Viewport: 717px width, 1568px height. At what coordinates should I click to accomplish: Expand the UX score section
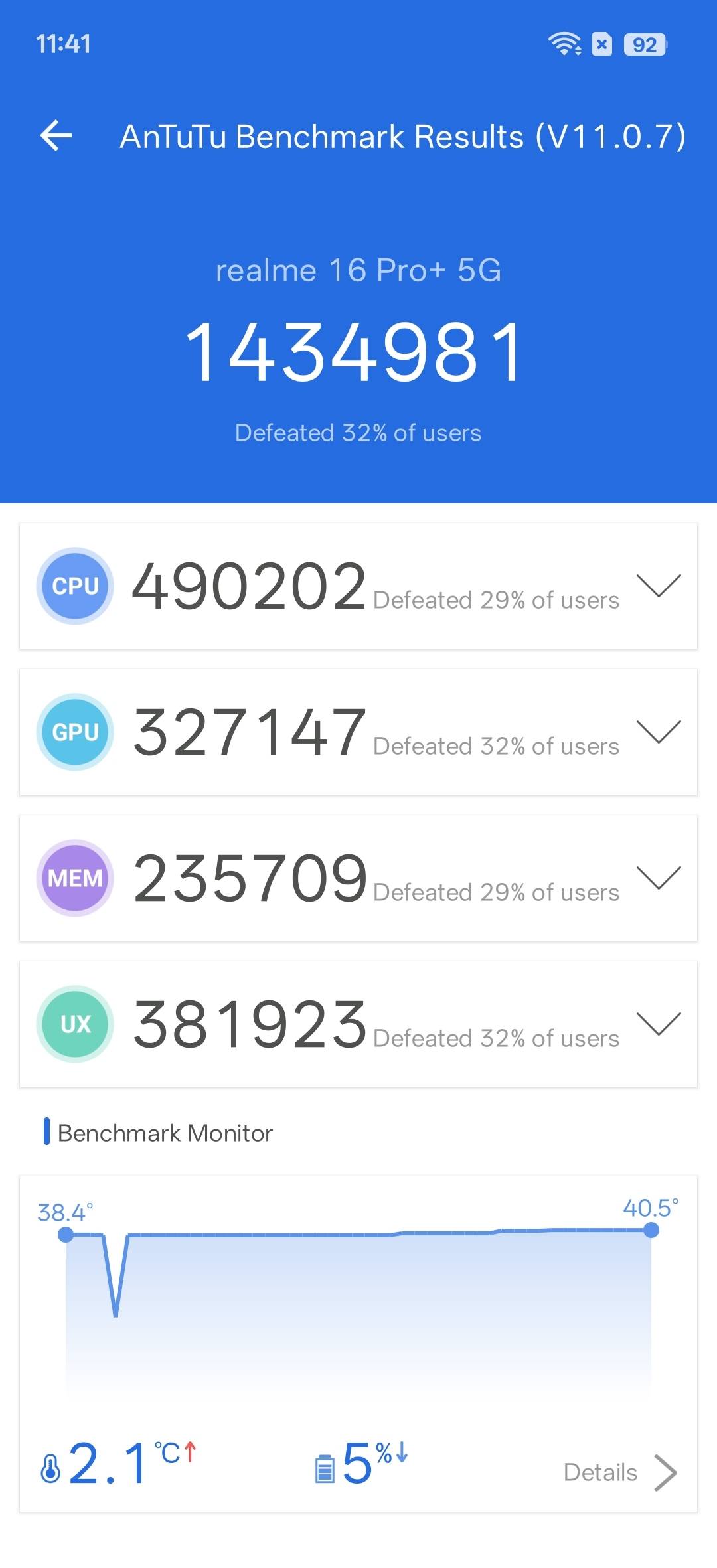(659, 1024)
